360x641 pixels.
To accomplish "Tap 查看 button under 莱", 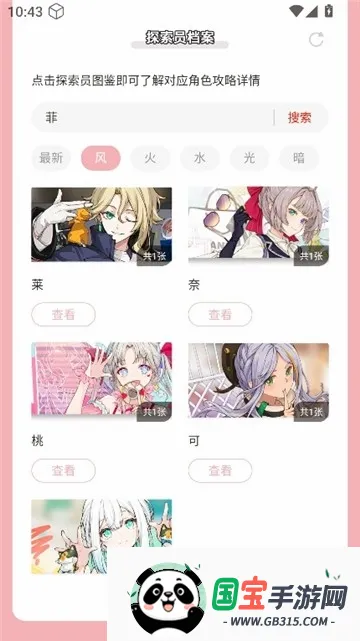I will tap(63, 314).
